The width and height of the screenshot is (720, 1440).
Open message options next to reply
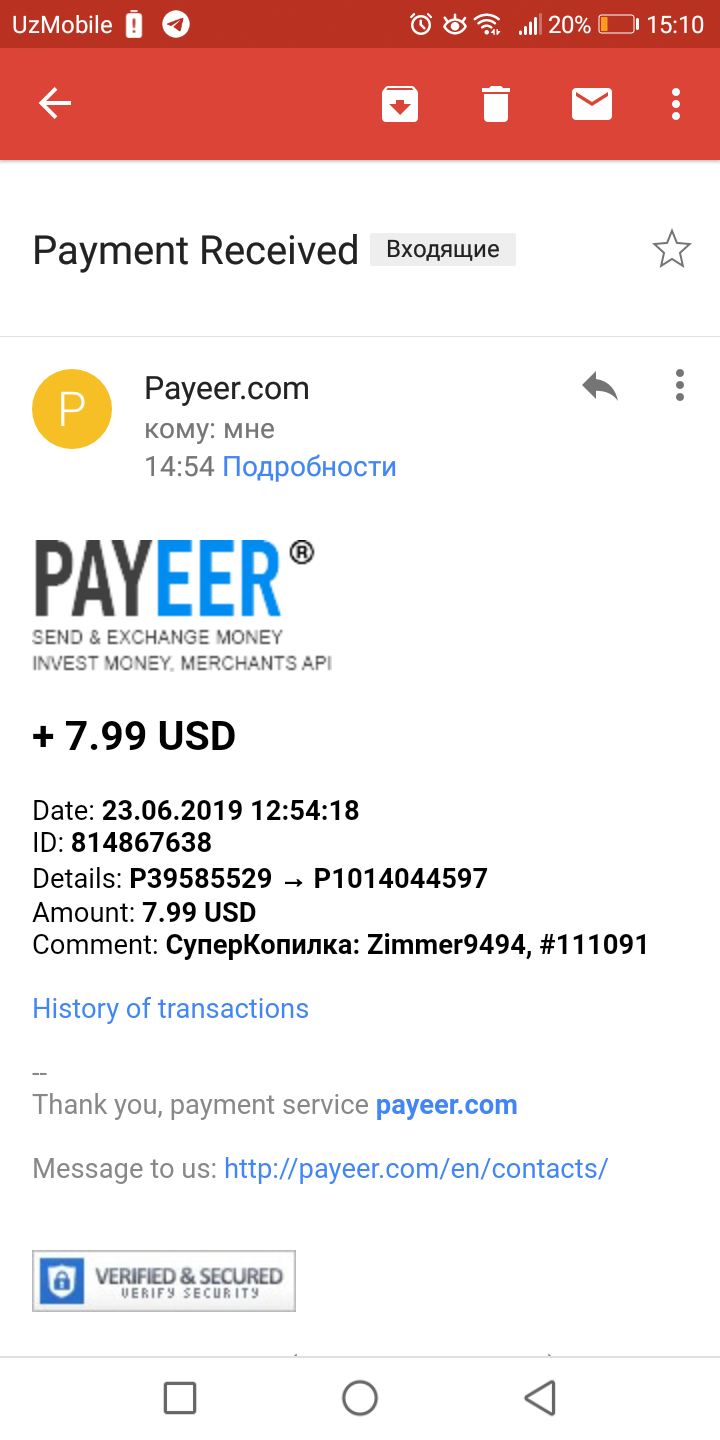[x=679, y=386]
